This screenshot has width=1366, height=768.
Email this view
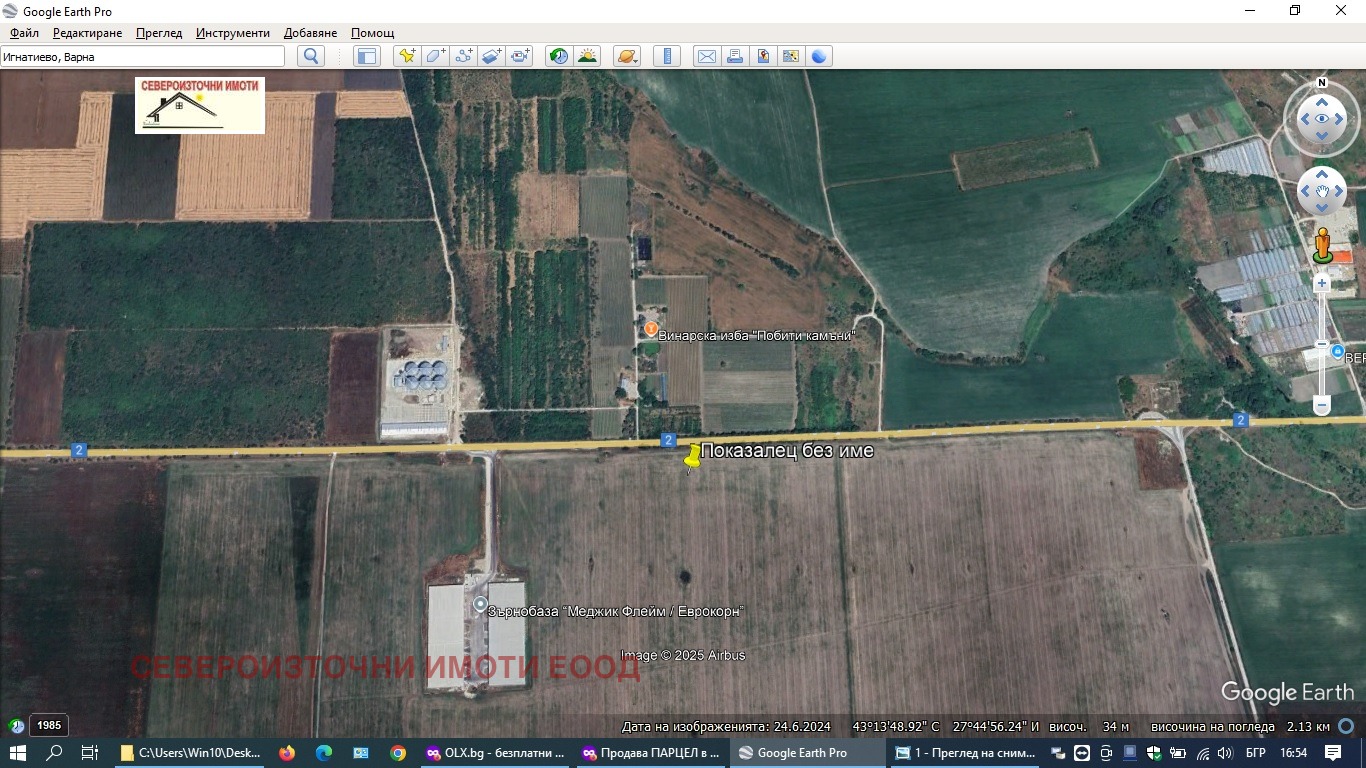pos(706,57)
